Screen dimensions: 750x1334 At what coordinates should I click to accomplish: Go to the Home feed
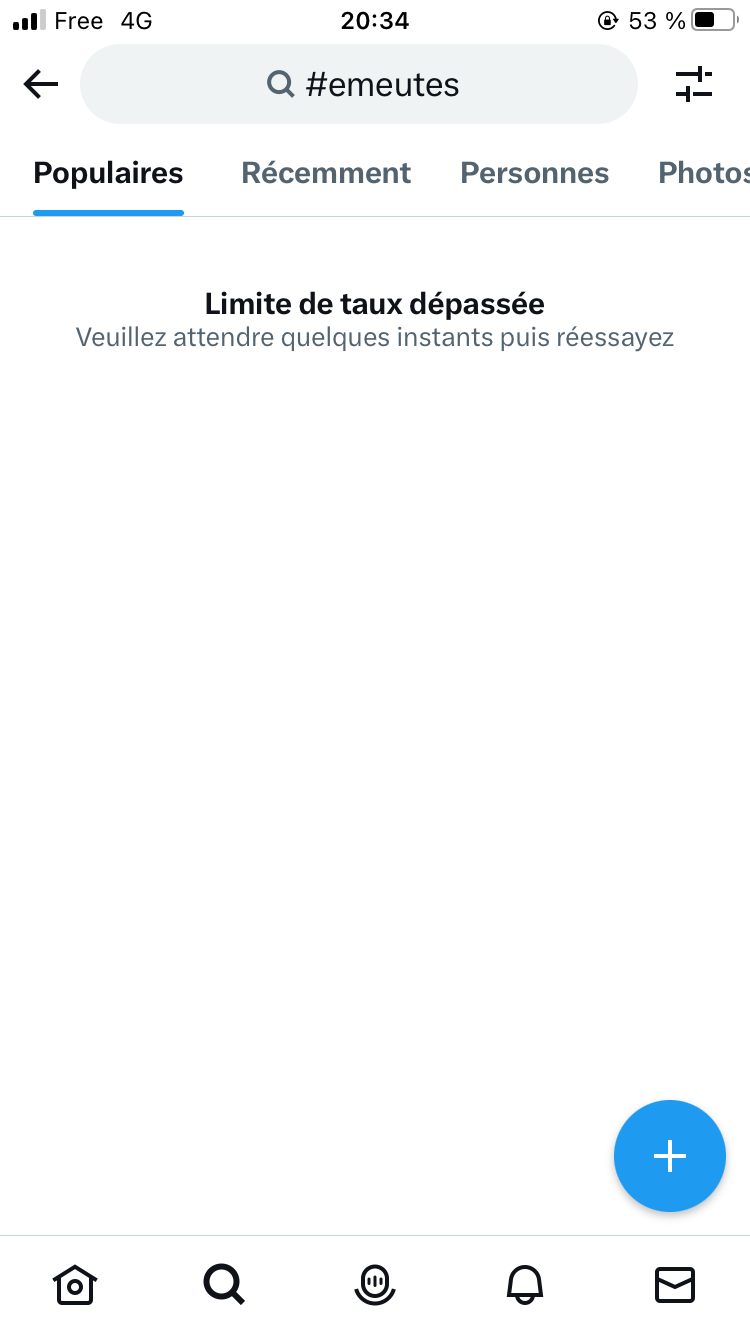tap(75, 1284)
